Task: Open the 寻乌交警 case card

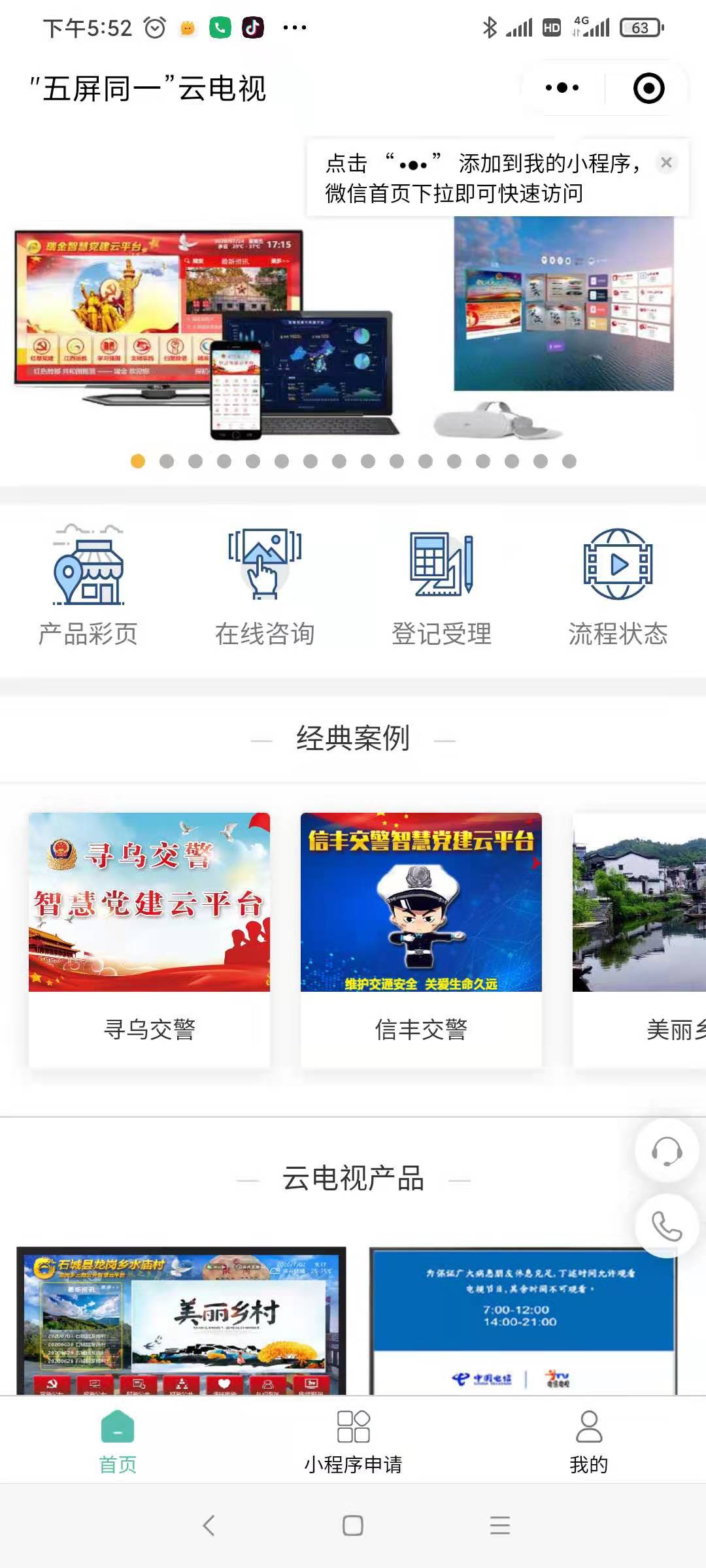Action: pyautogui.click(x=149, y=938)
